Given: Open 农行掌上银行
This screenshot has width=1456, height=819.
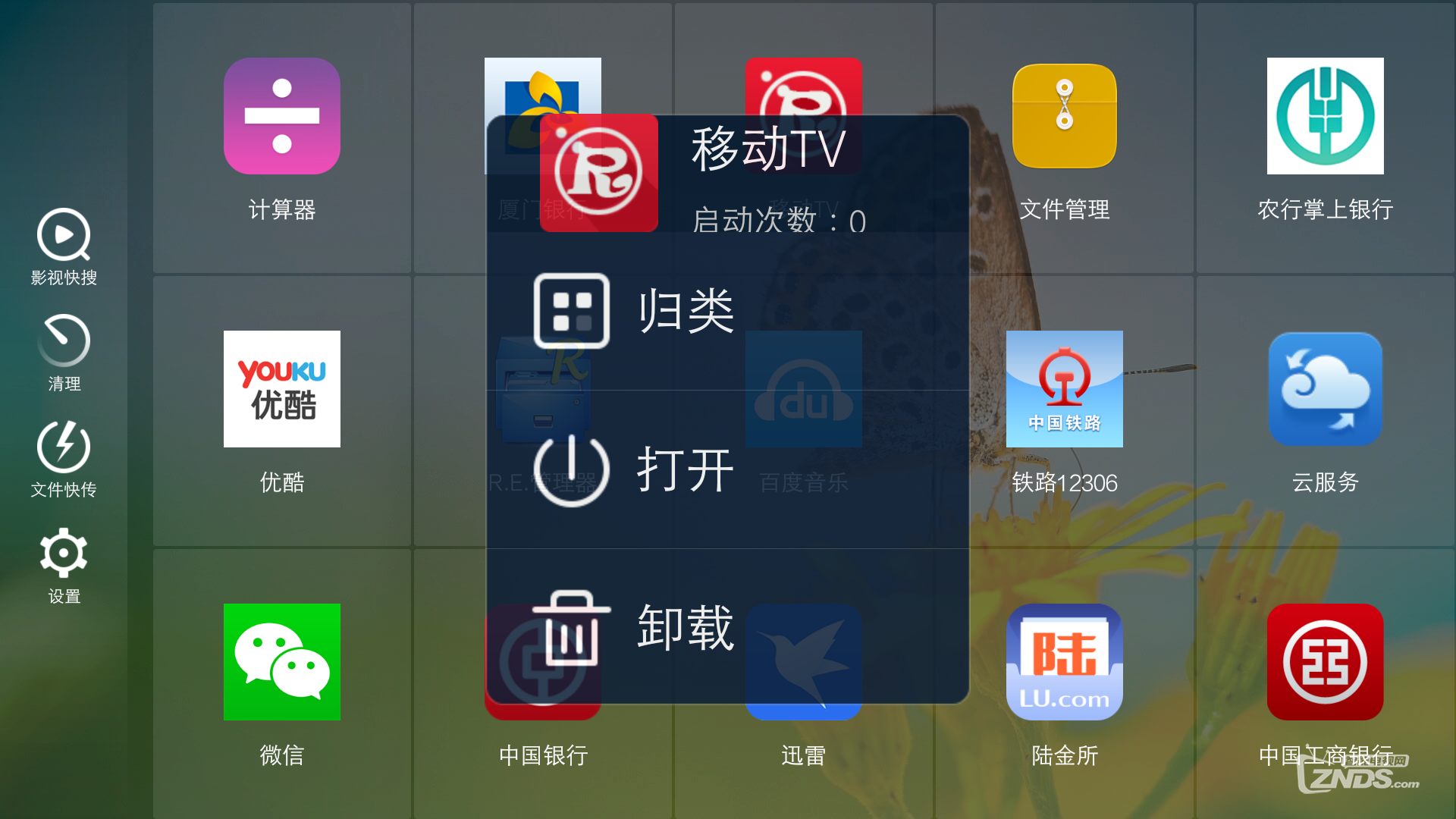Looking at the screenshot, I should 1325,116.
